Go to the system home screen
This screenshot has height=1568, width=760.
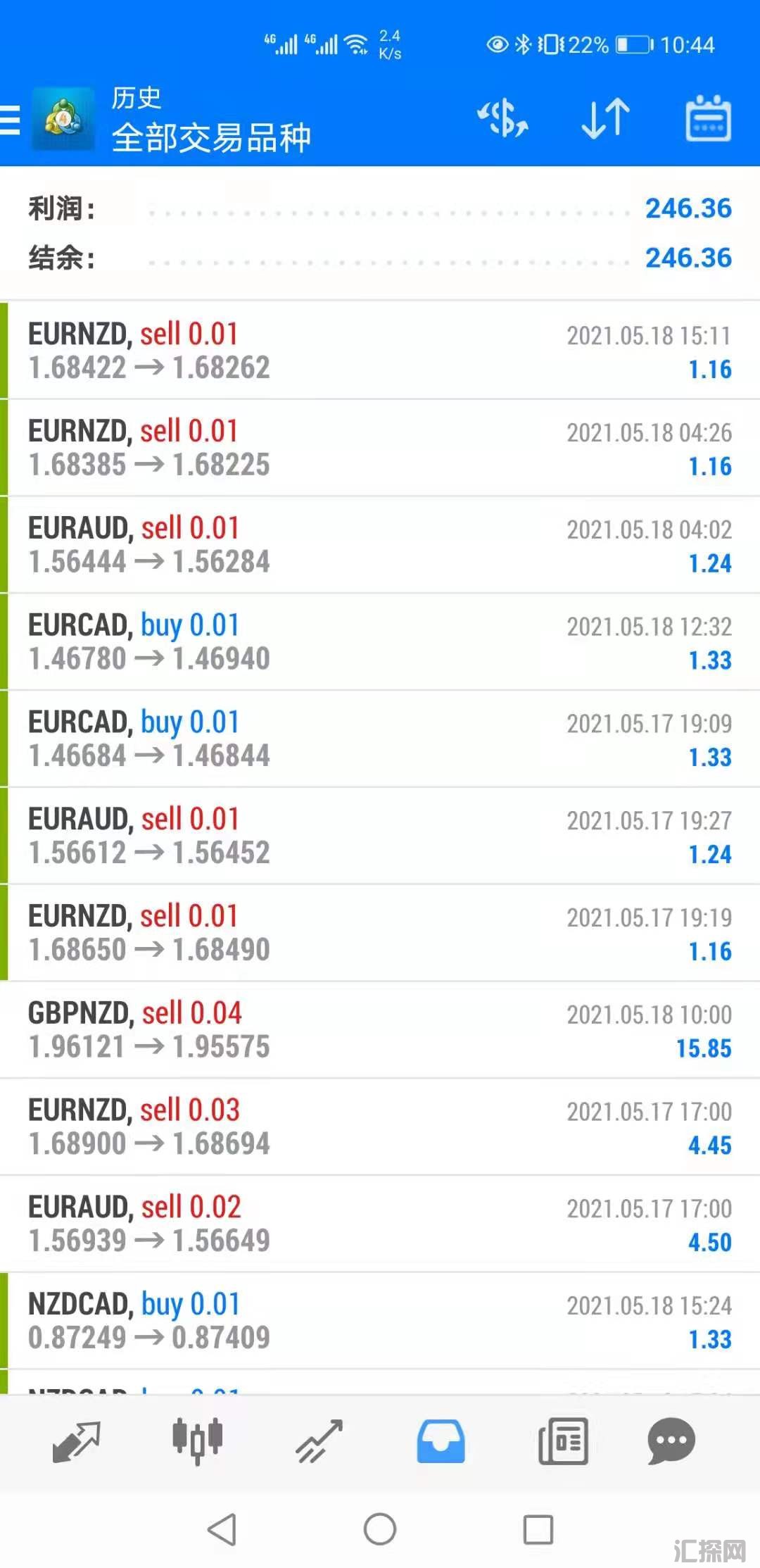pos(380,1529)
